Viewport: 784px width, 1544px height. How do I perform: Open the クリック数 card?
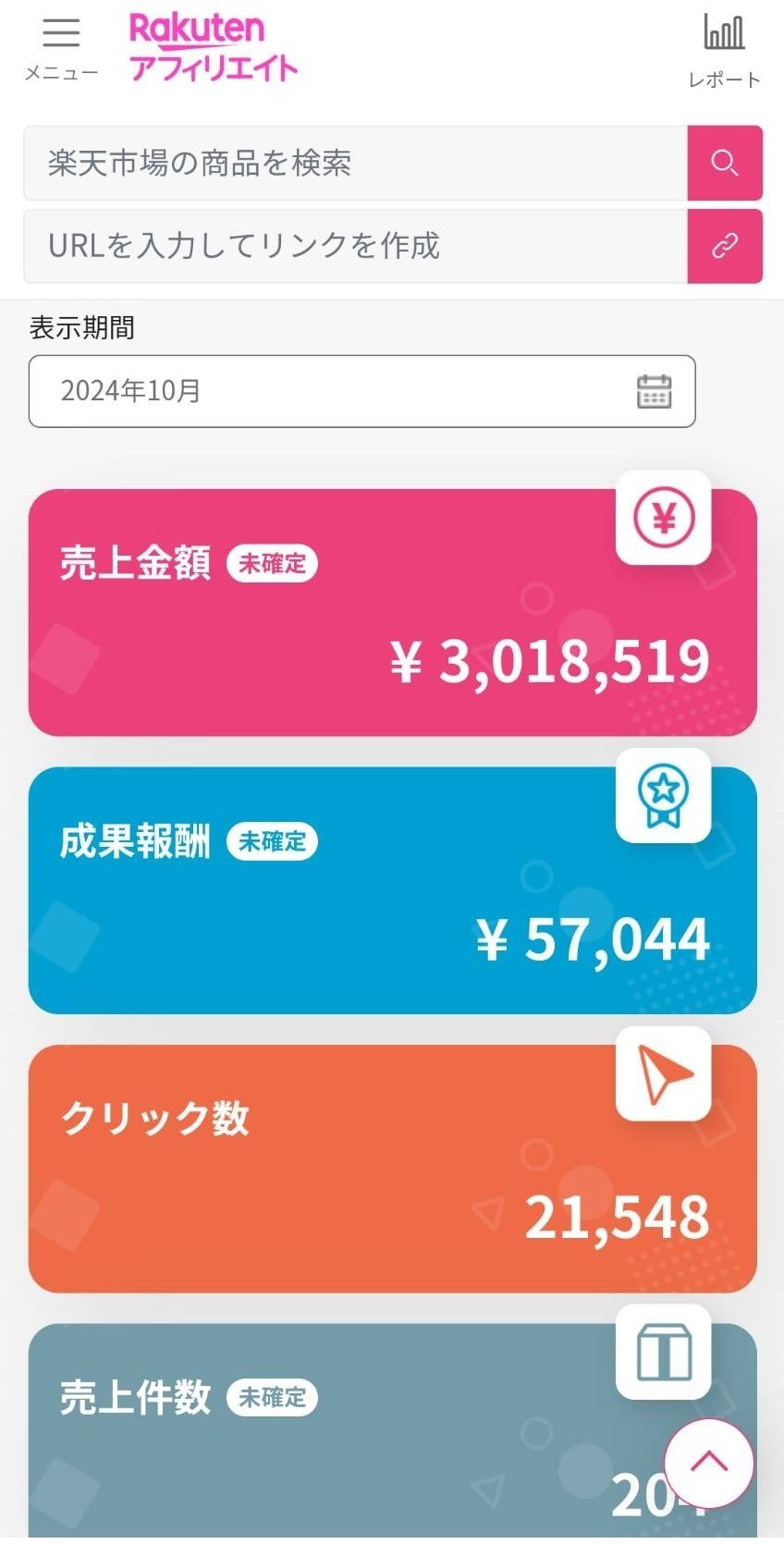(393, 1169)
